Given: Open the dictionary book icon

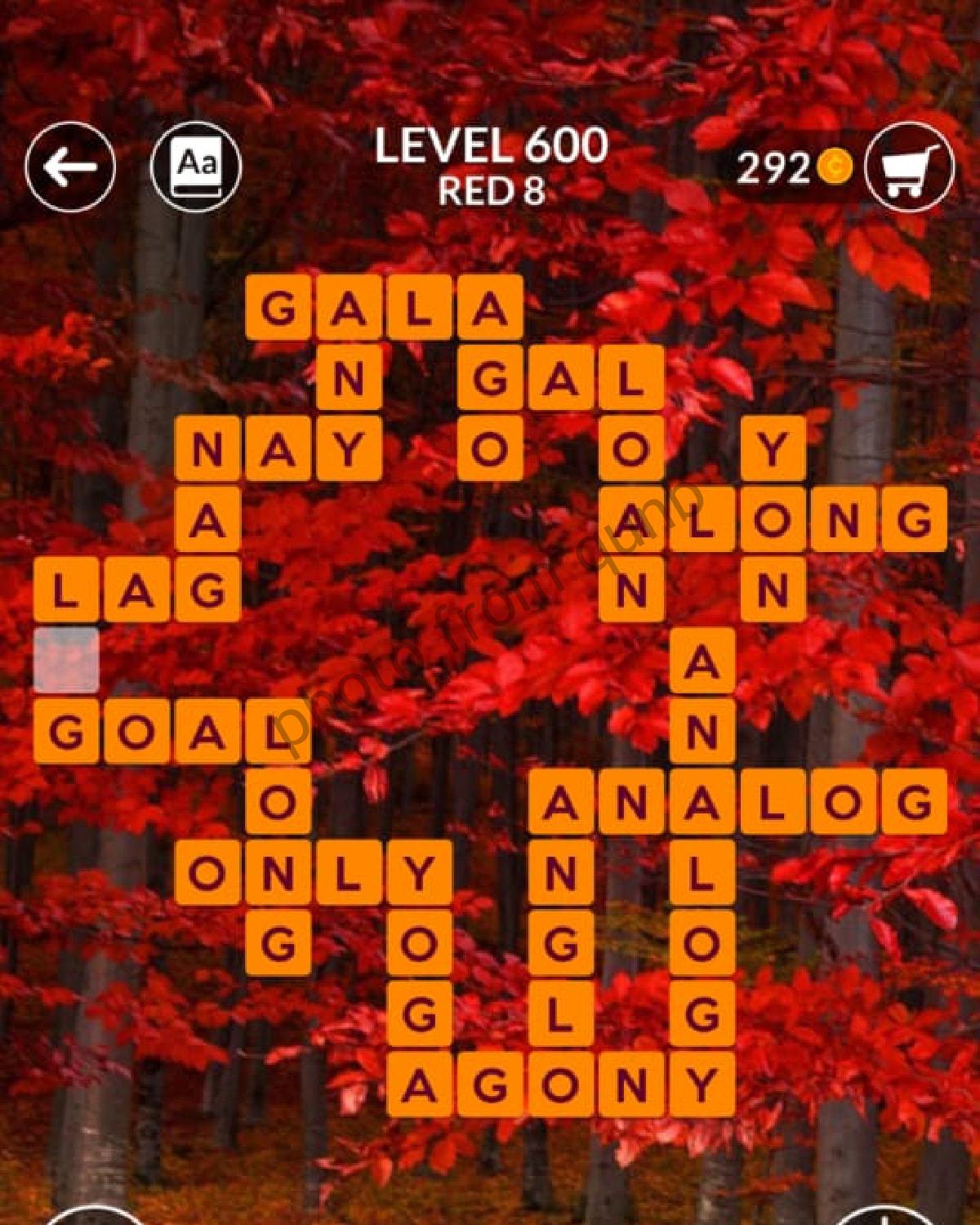Looking at the screenshot, I should tap(197, 167).
